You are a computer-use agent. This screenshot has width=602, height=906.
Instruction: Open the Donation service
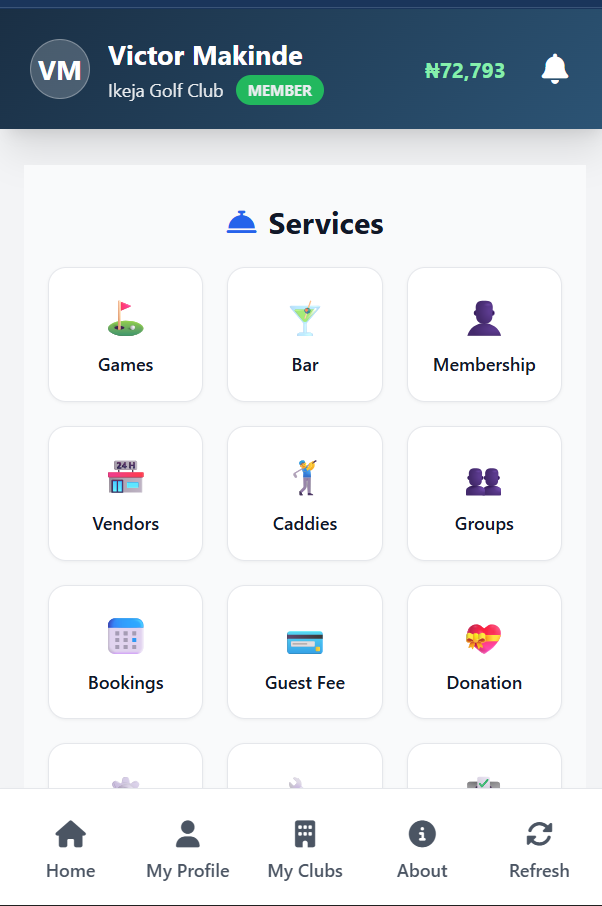[484, 653]
